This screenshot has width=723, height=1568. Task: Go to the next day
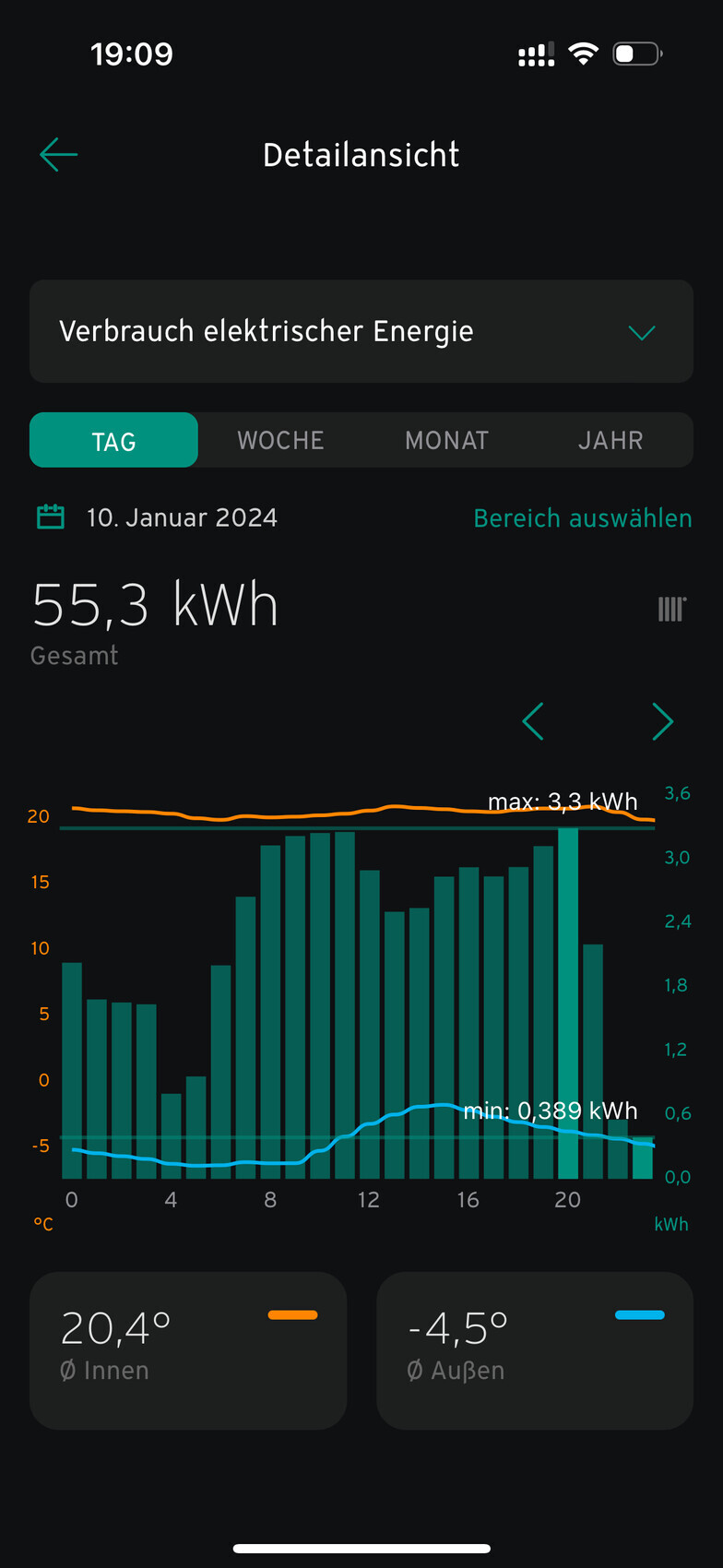tap(662, 721)
